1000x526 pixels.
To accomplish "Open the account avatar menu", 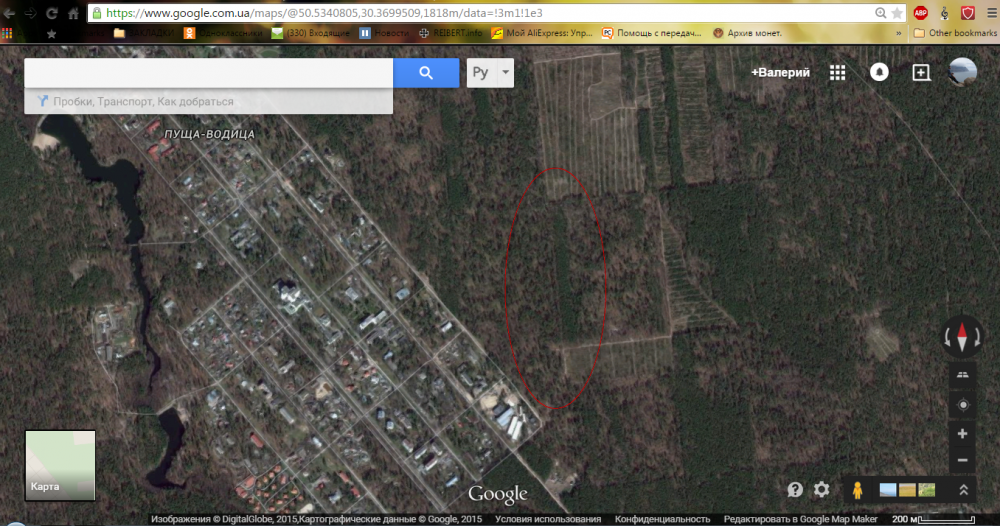I will pos(962,72).
